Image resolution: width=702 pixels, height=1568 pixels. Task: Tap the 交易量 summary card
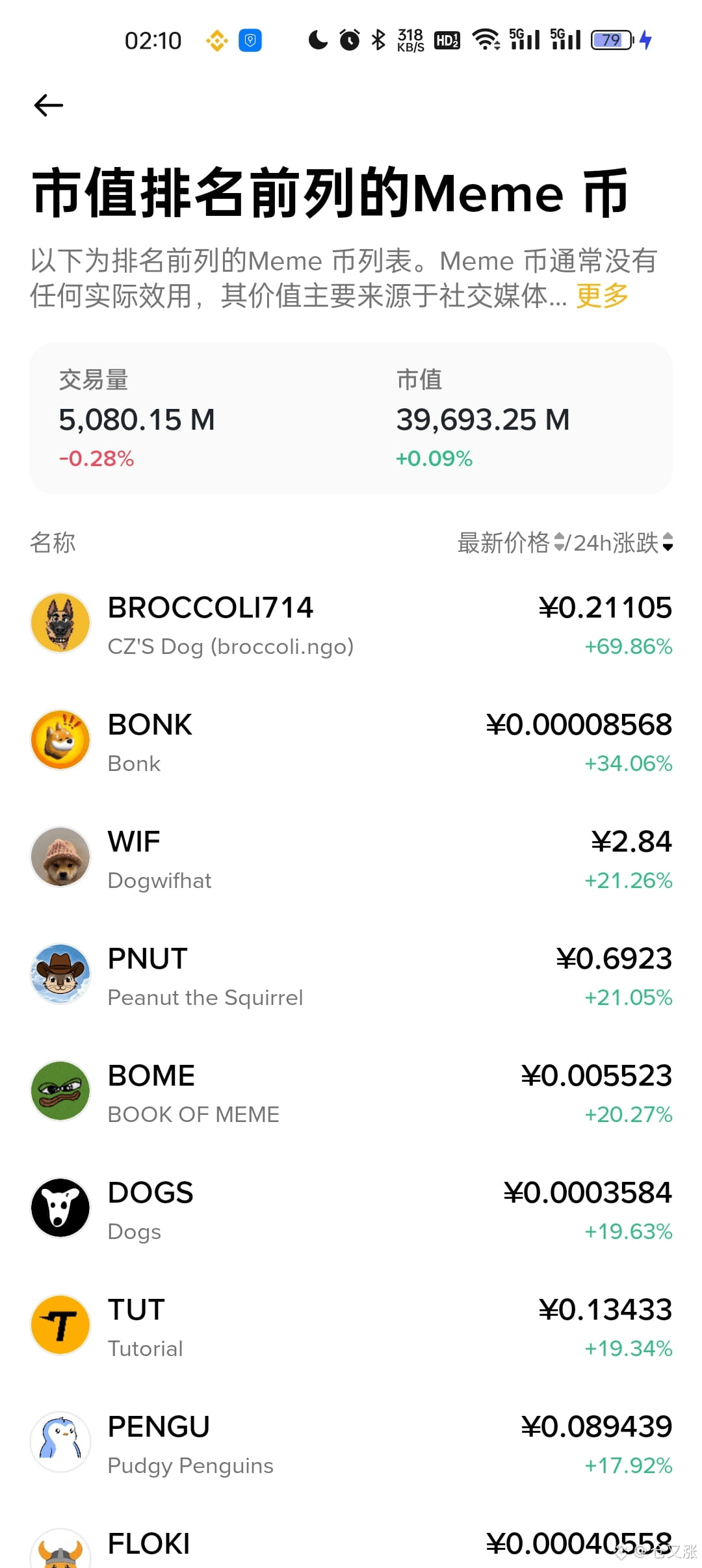coord(93,379)
